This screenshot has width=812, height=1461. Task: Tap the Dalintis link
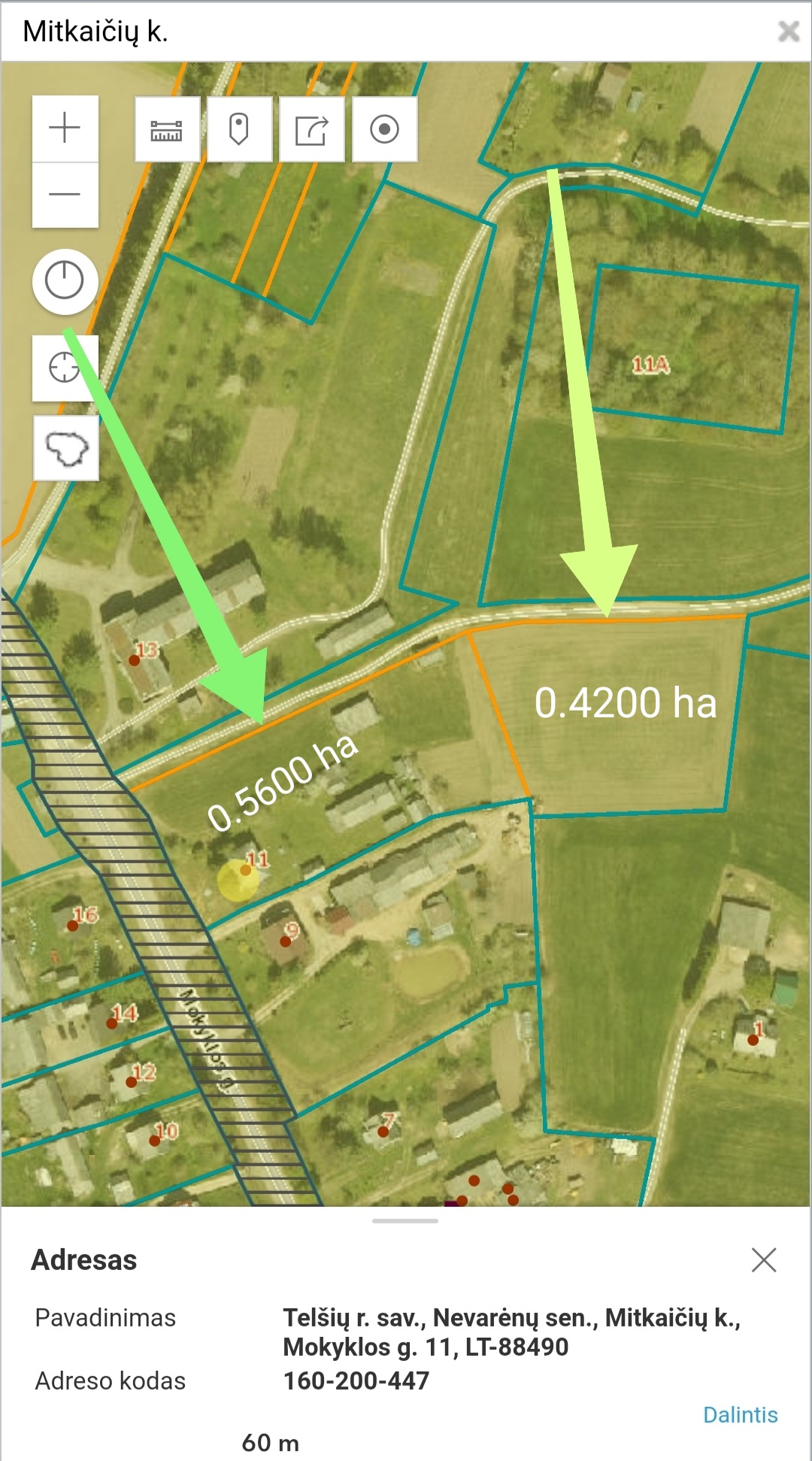740,1414
